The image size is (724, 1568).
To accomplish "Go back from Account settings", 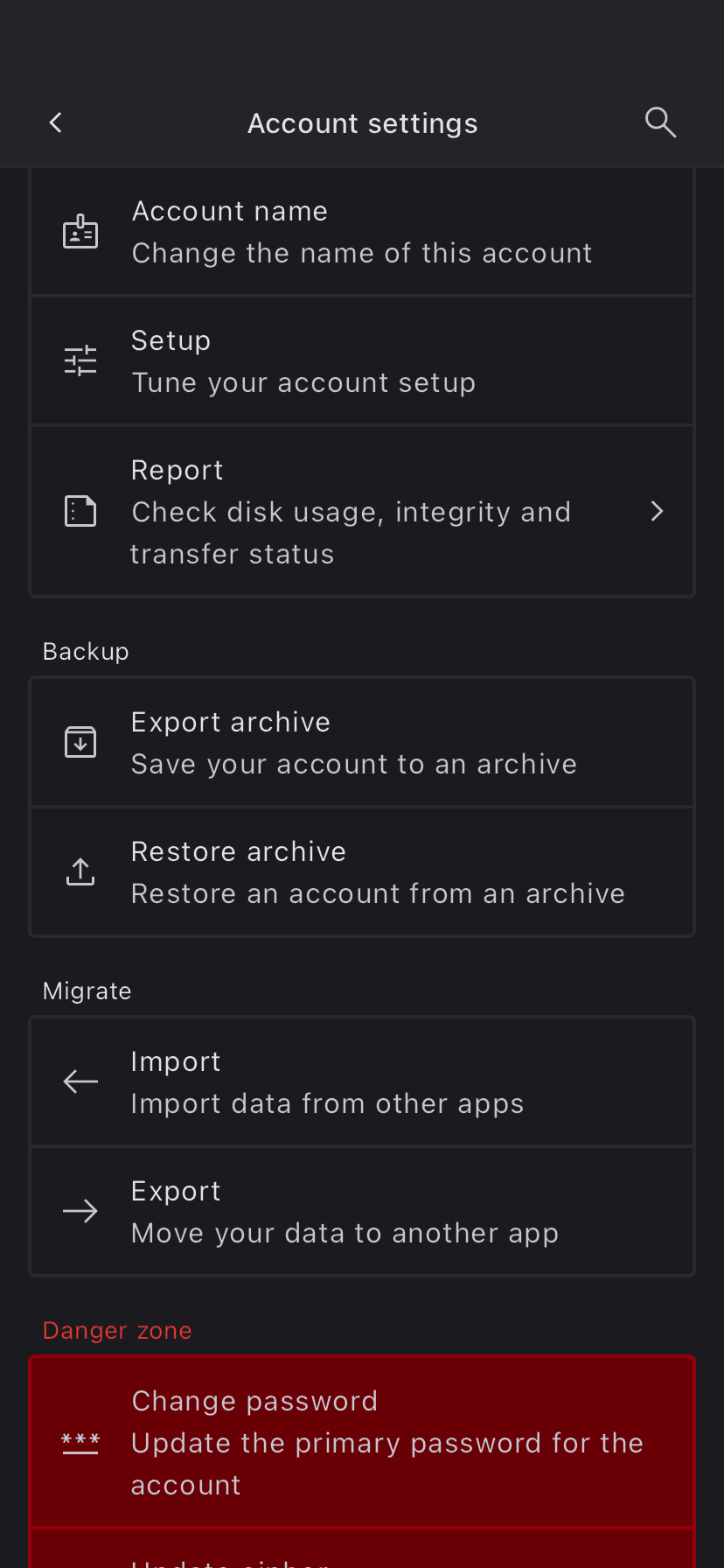I will 56,122.
